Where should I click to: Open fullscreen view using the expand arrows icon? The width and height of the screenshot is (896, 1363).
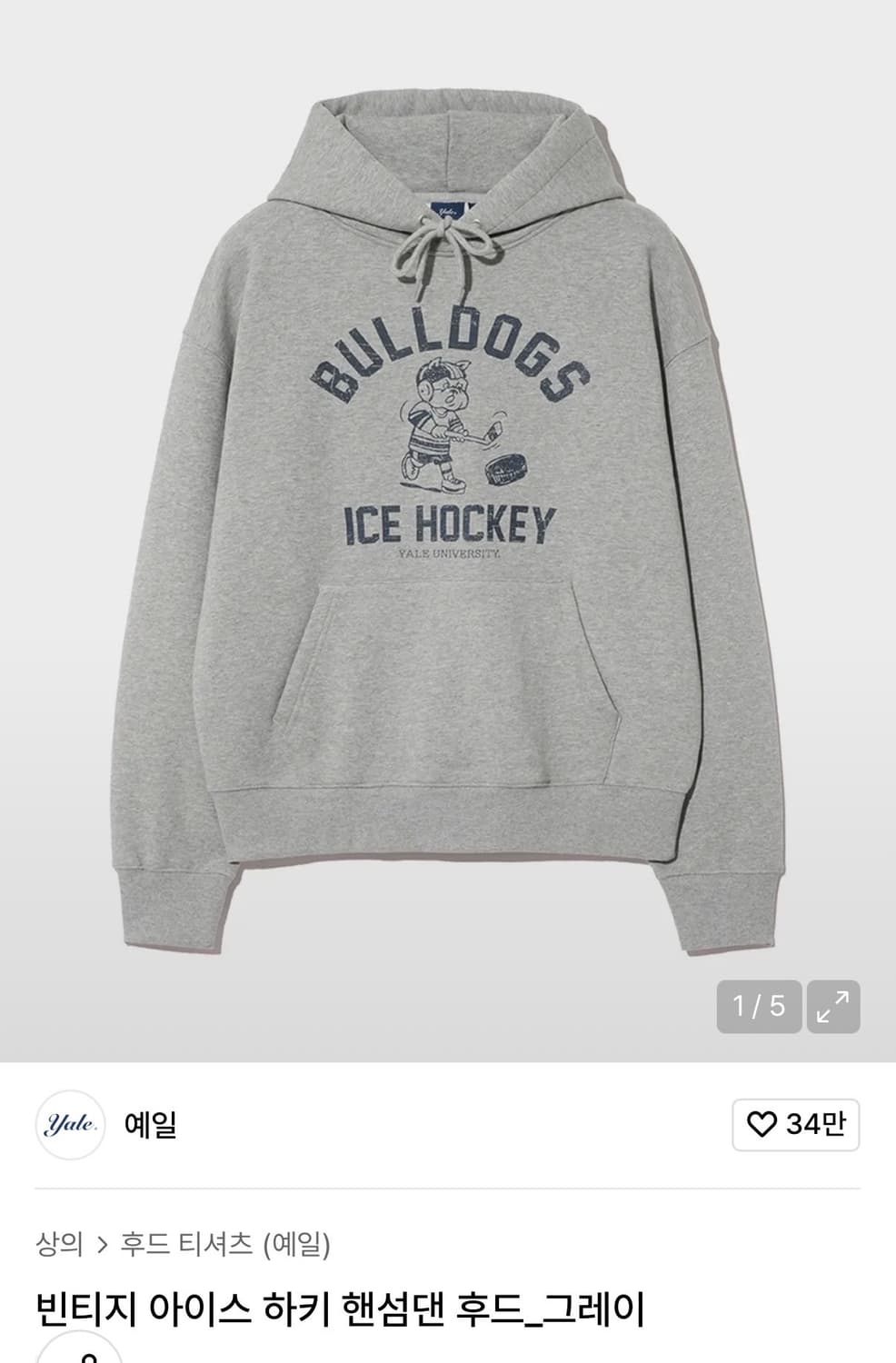click(x=834, y=1004)
